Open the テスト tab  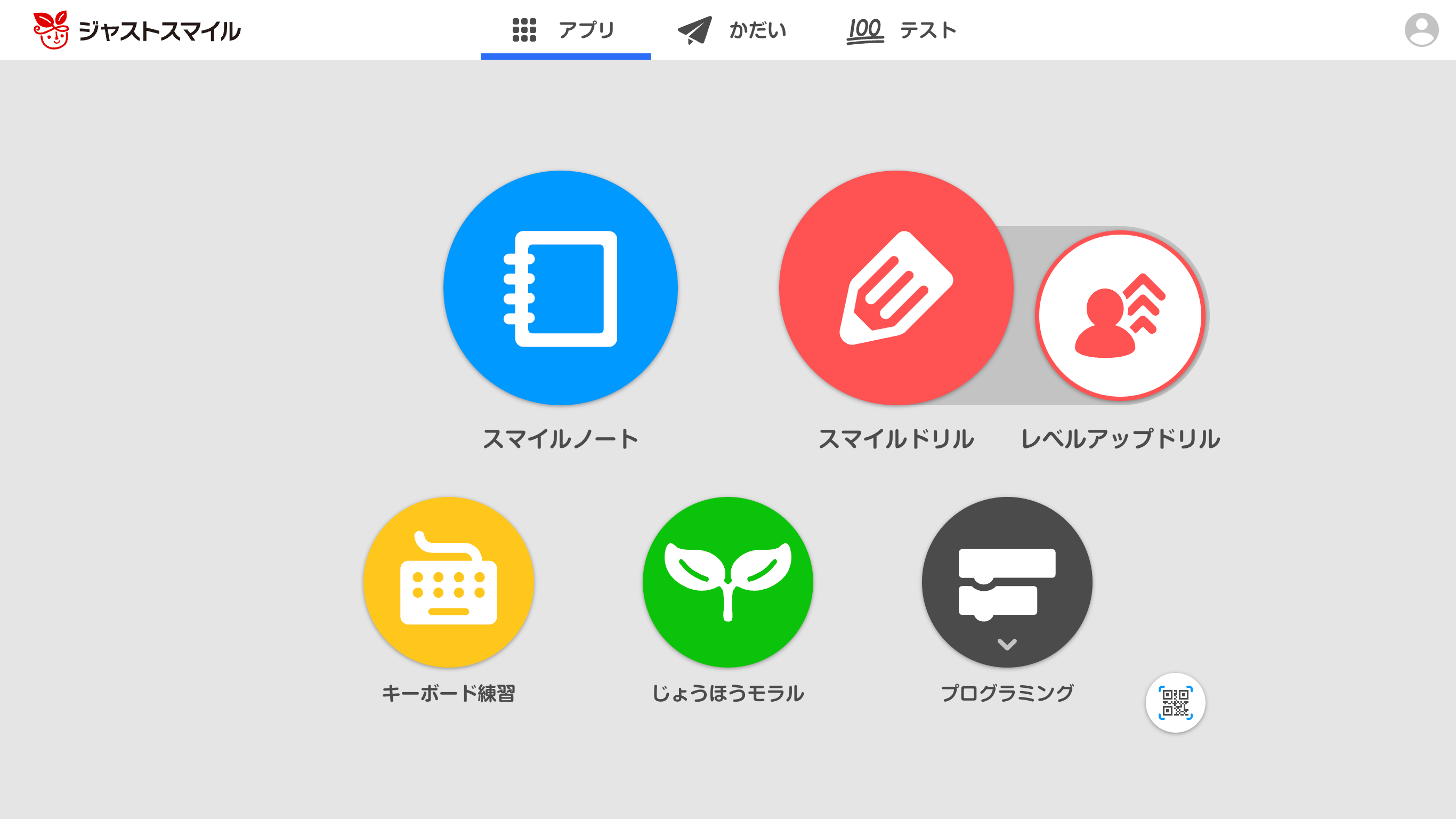click(x=902, y=30)
